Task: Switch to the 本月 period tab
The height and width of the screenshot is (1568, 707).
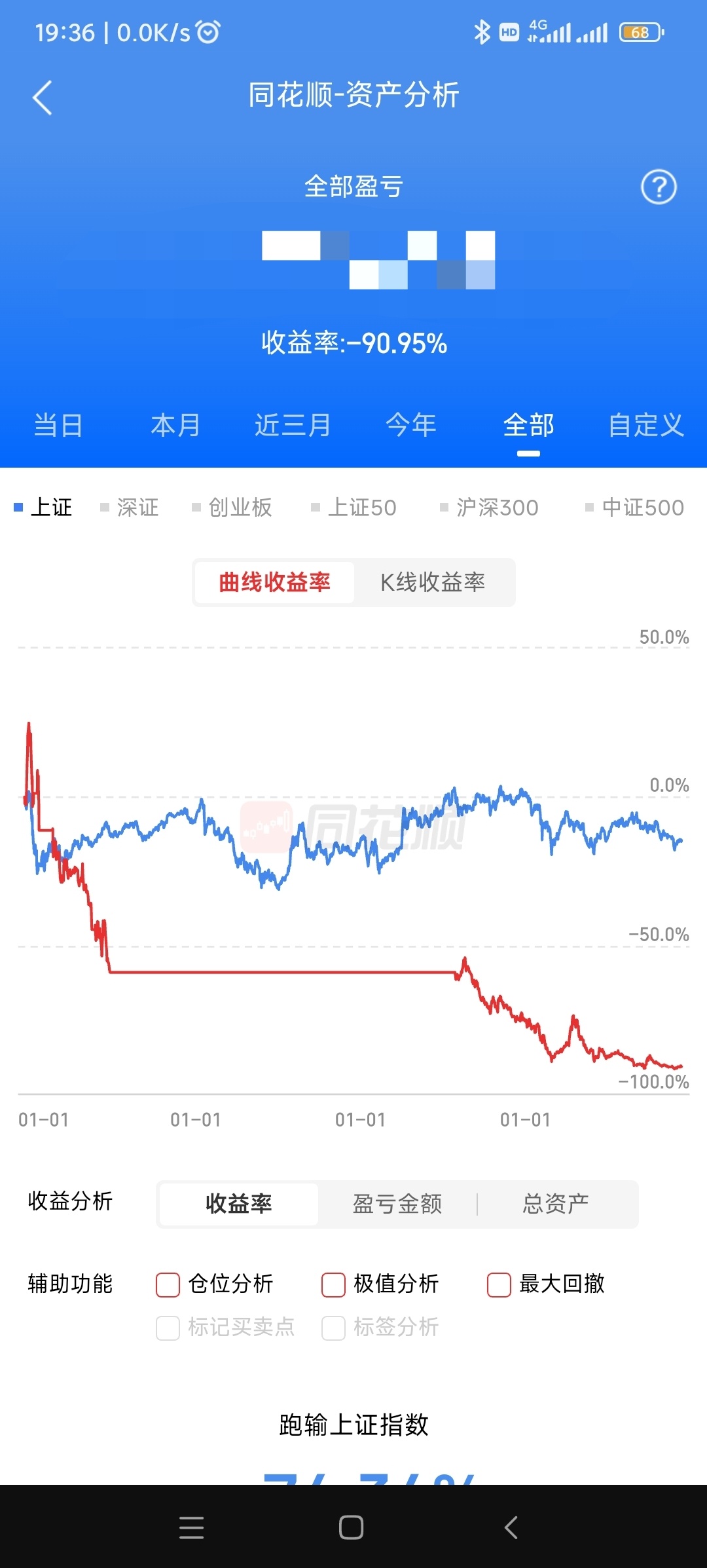Action: [175, 425]
